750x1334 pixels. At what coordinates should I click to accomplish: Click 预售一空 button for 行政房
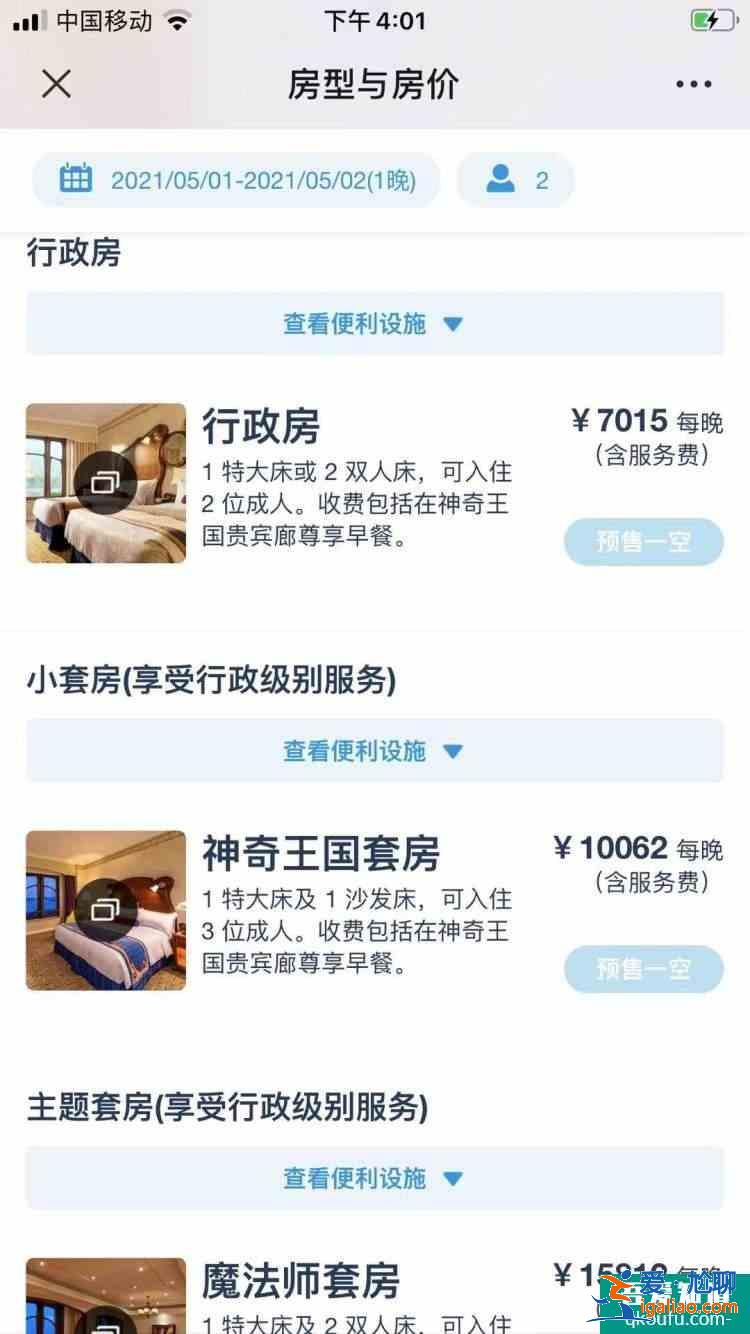pyautogui.click(x=644, y=541)
